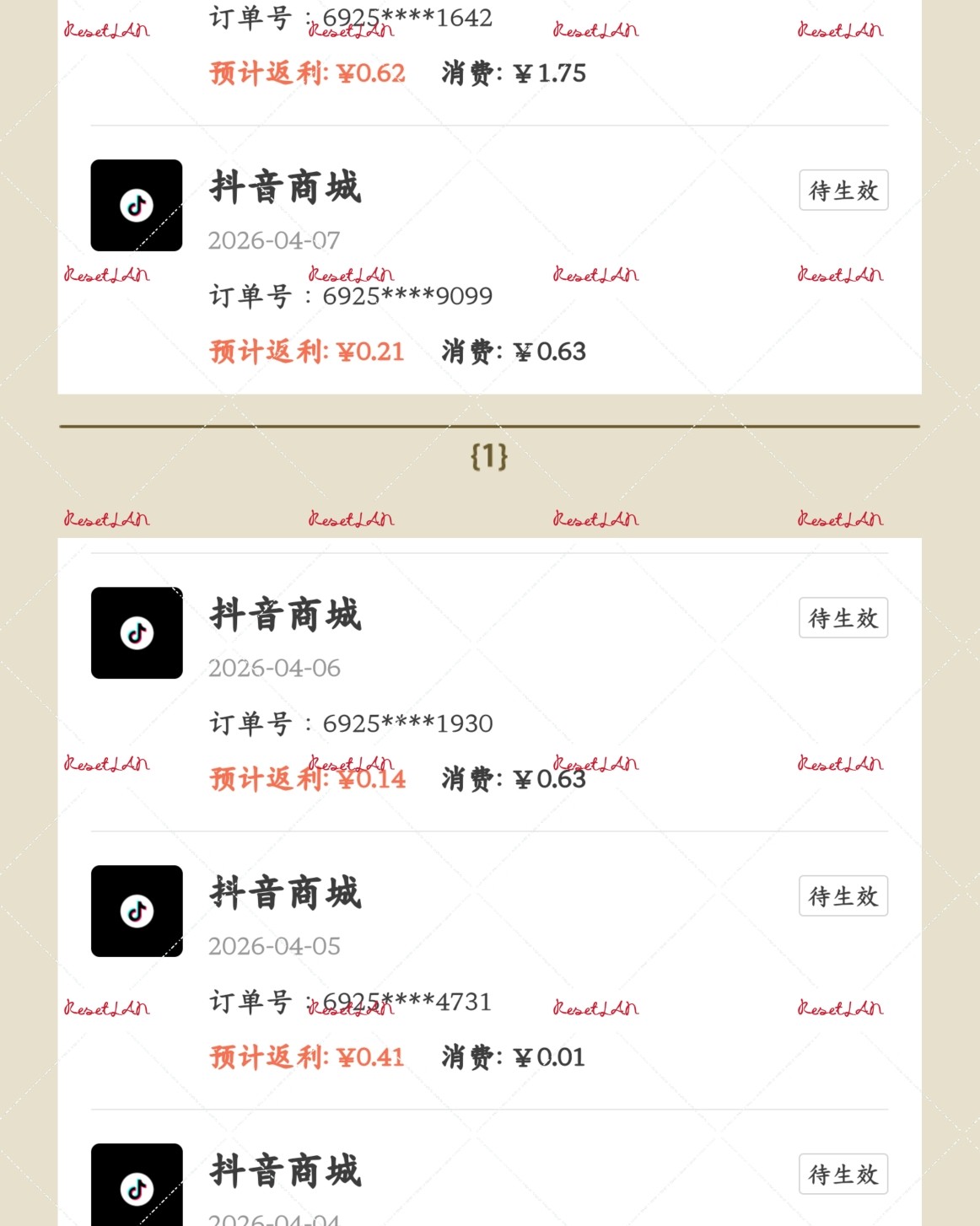Expand details of order 6925****1642
This screenshot has width=980, height=1226.
click(x=405, y=15)
